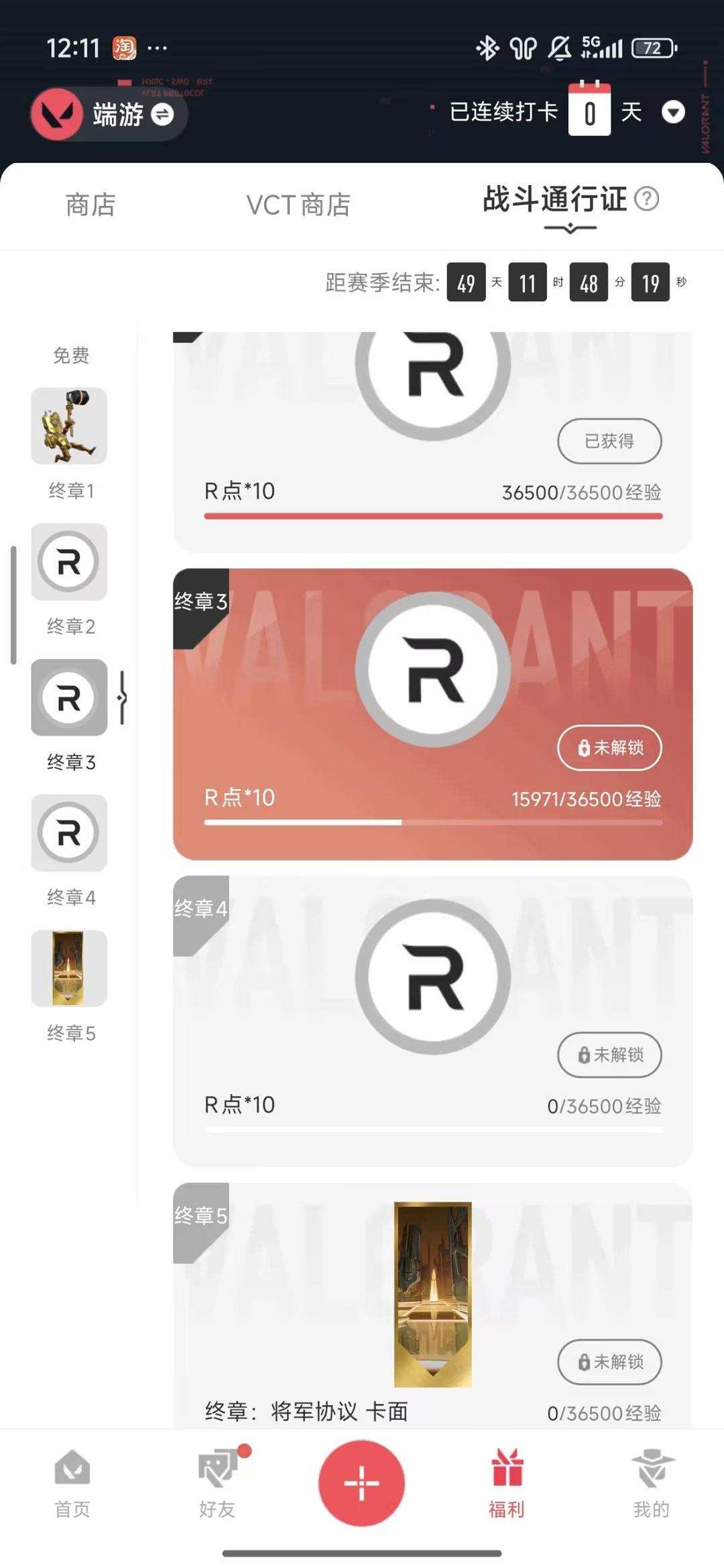This screenshot has width=724, height=1568.
Task: Tap the platform switch arrows next to 端游
Action: coord(163,115)
